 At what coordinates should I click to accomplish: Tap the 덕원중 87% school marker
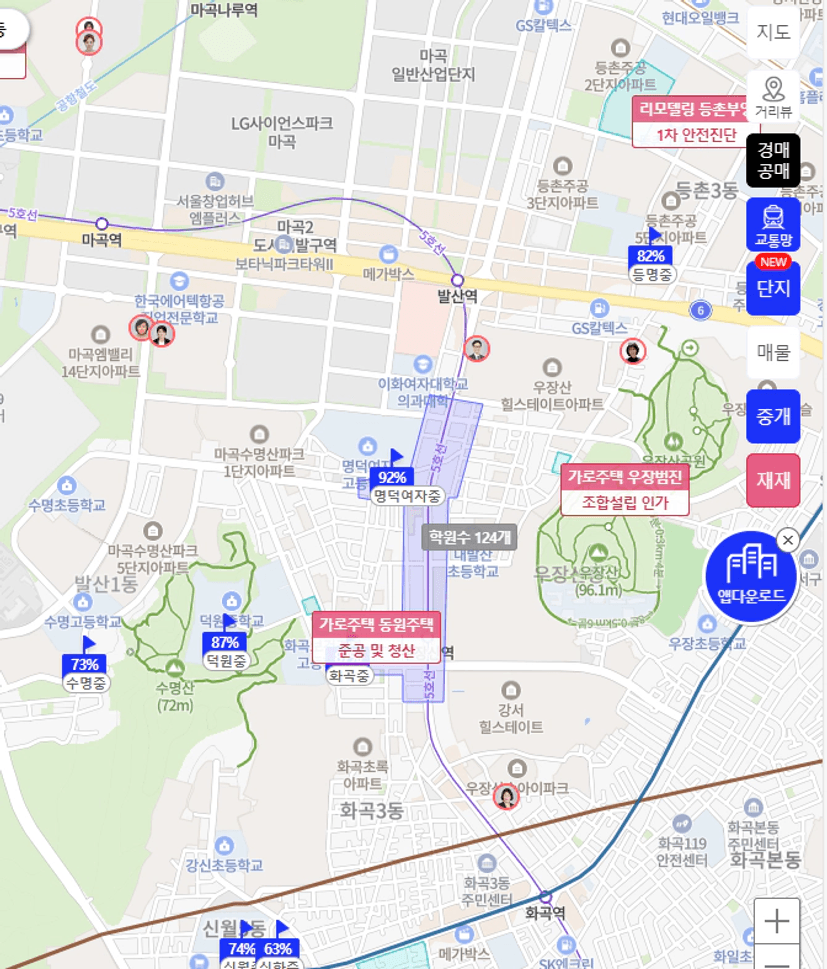coord(225,650)
